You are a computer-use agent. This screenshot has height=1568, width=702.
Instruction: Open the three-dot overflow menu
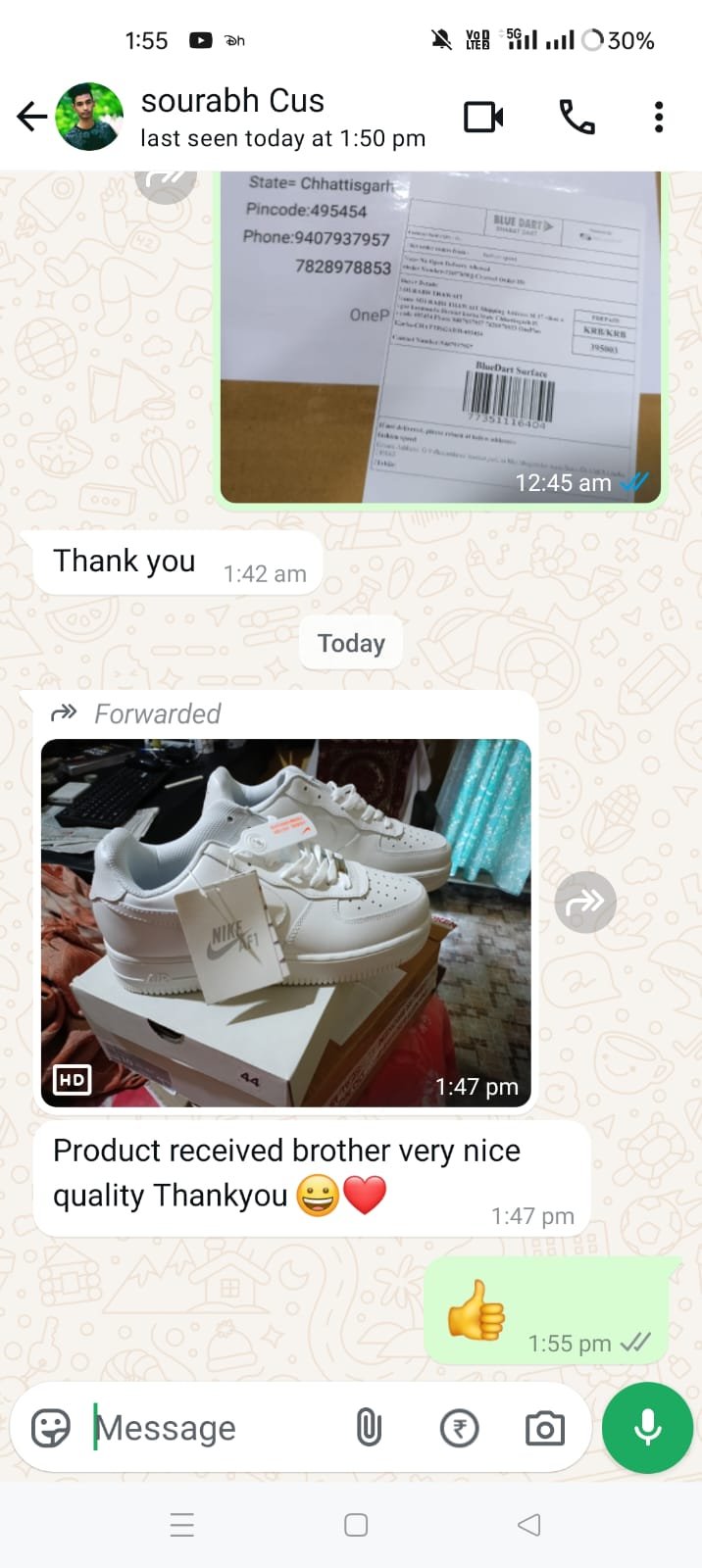pos(659,118)
